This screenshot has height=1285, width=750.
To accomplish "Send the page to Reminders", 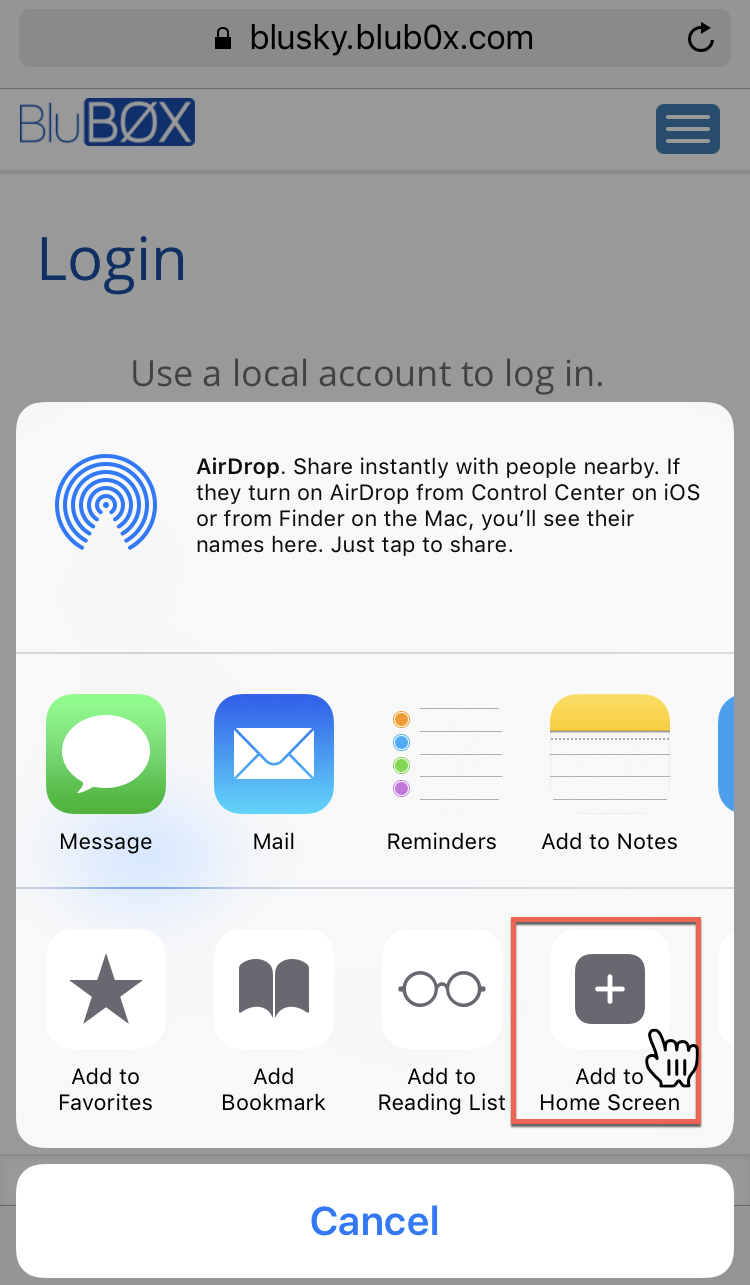I will (442, 754).
